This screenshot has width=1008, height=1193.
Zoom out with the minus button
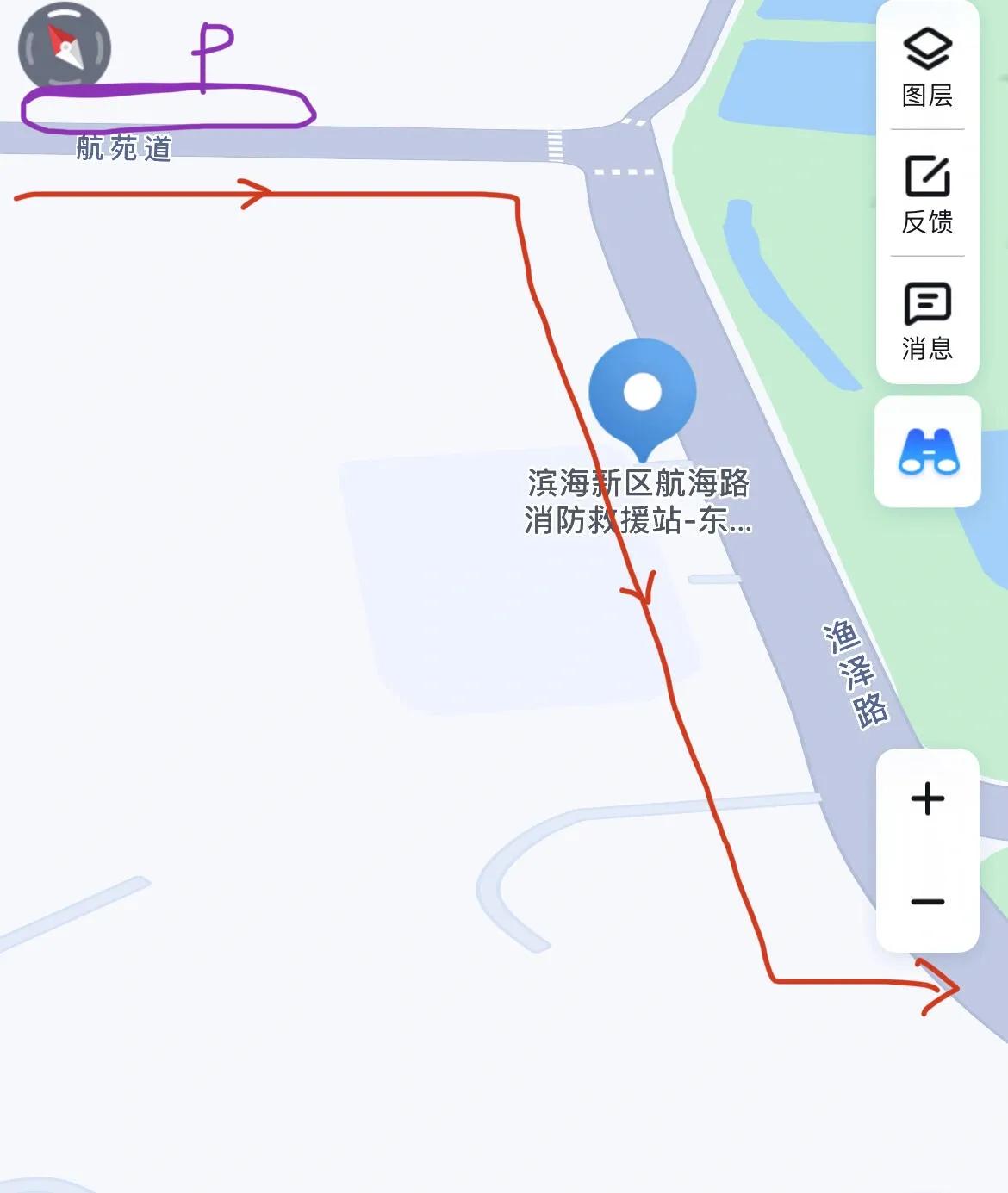coord(928,902)
